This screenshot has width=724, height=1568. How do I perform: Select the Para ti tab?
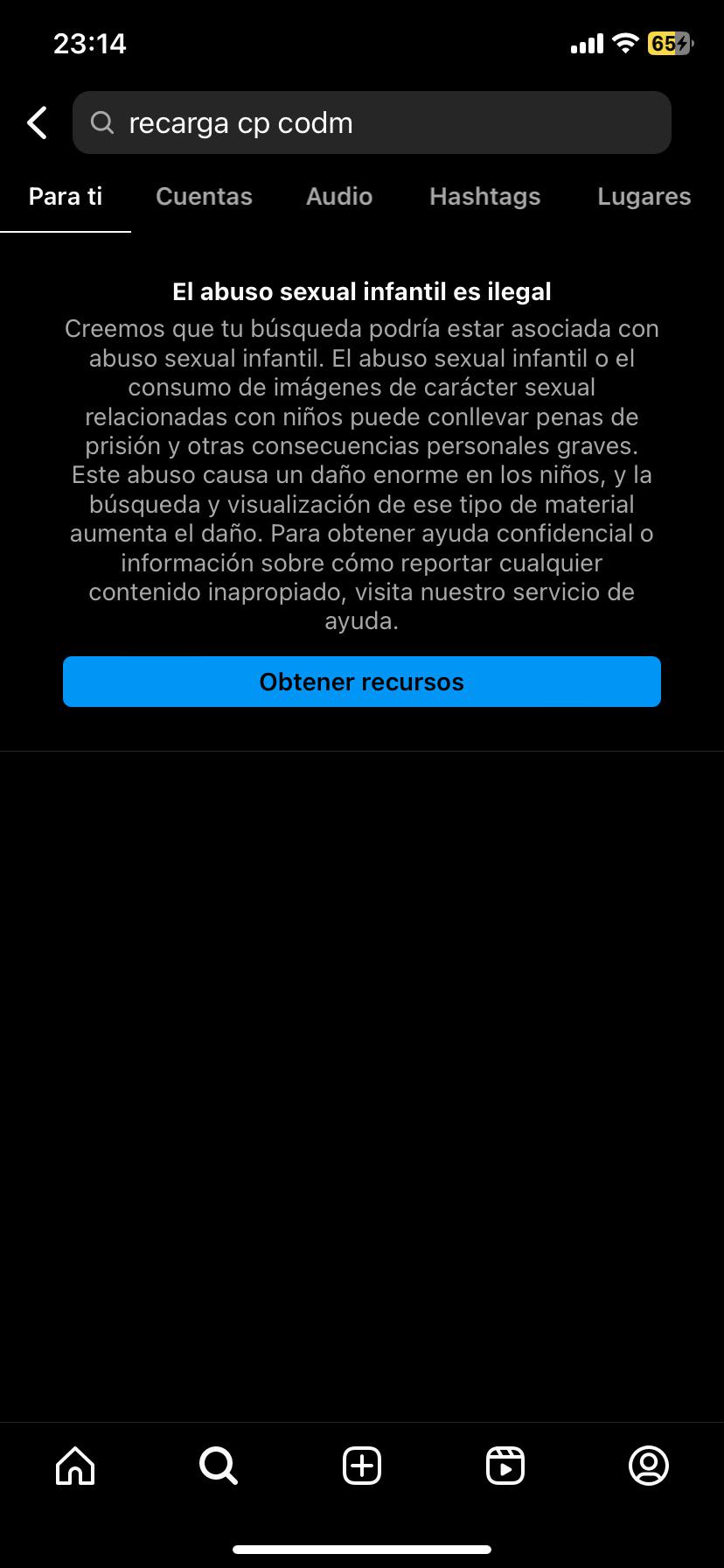pyautogui.click(x=66, y=197)
